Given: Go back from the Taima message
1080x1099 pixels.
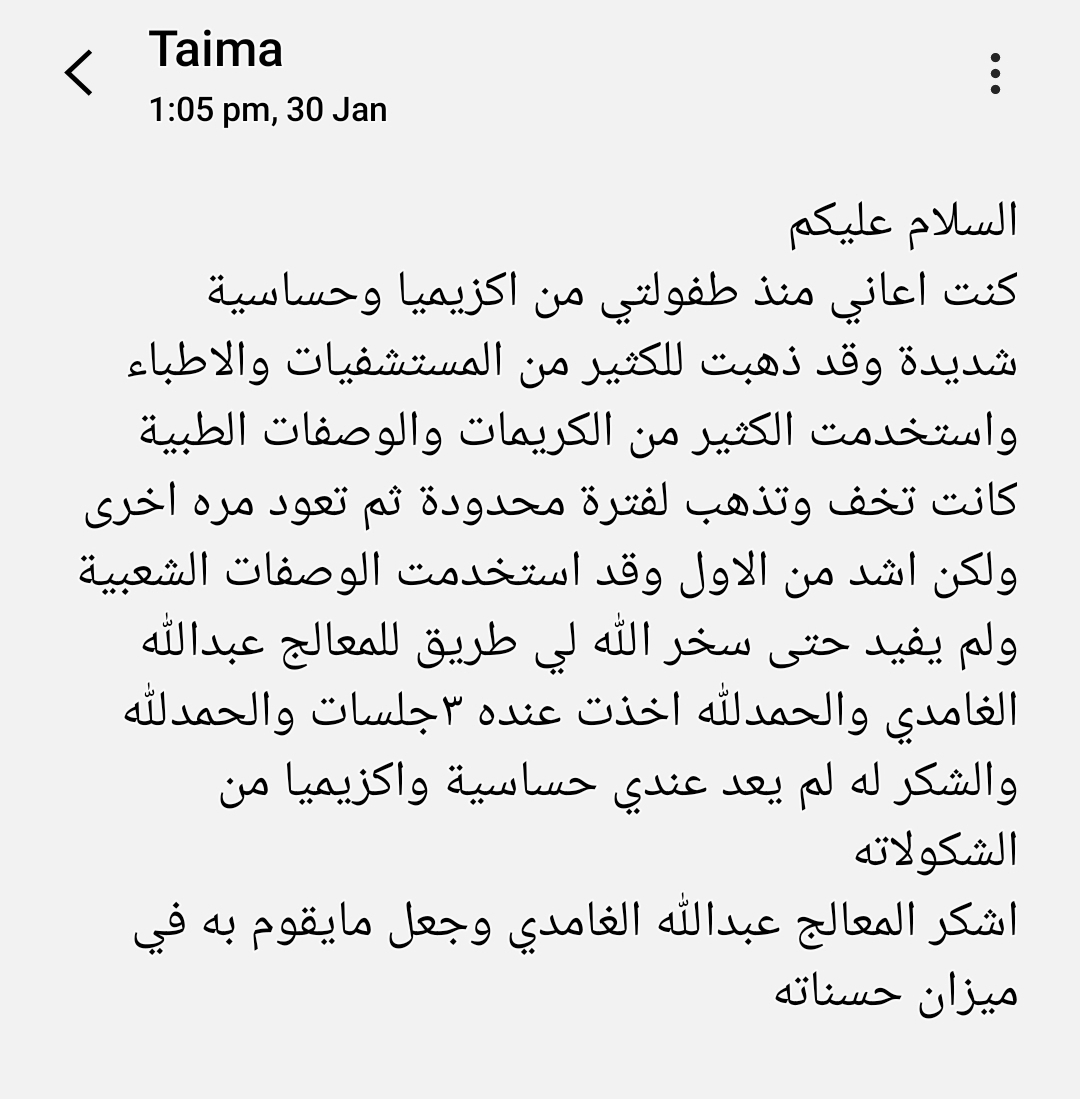Looking at the screenshot, I should tap(79, 74).
